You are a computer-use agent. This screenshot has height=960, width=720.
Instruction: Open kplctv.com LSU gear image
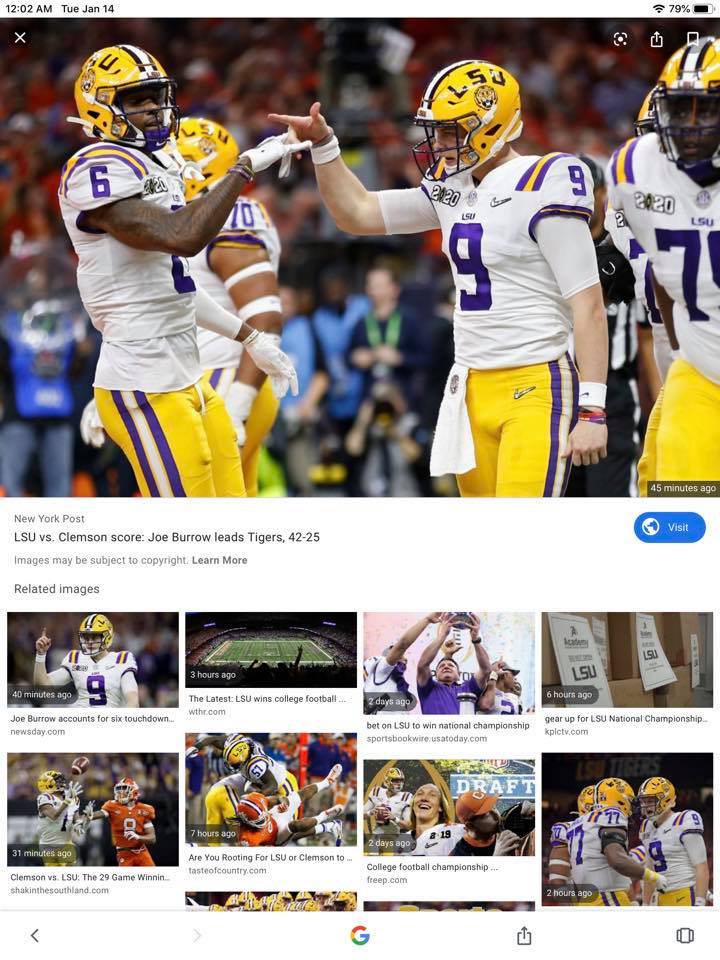click(x=627, y=660)
